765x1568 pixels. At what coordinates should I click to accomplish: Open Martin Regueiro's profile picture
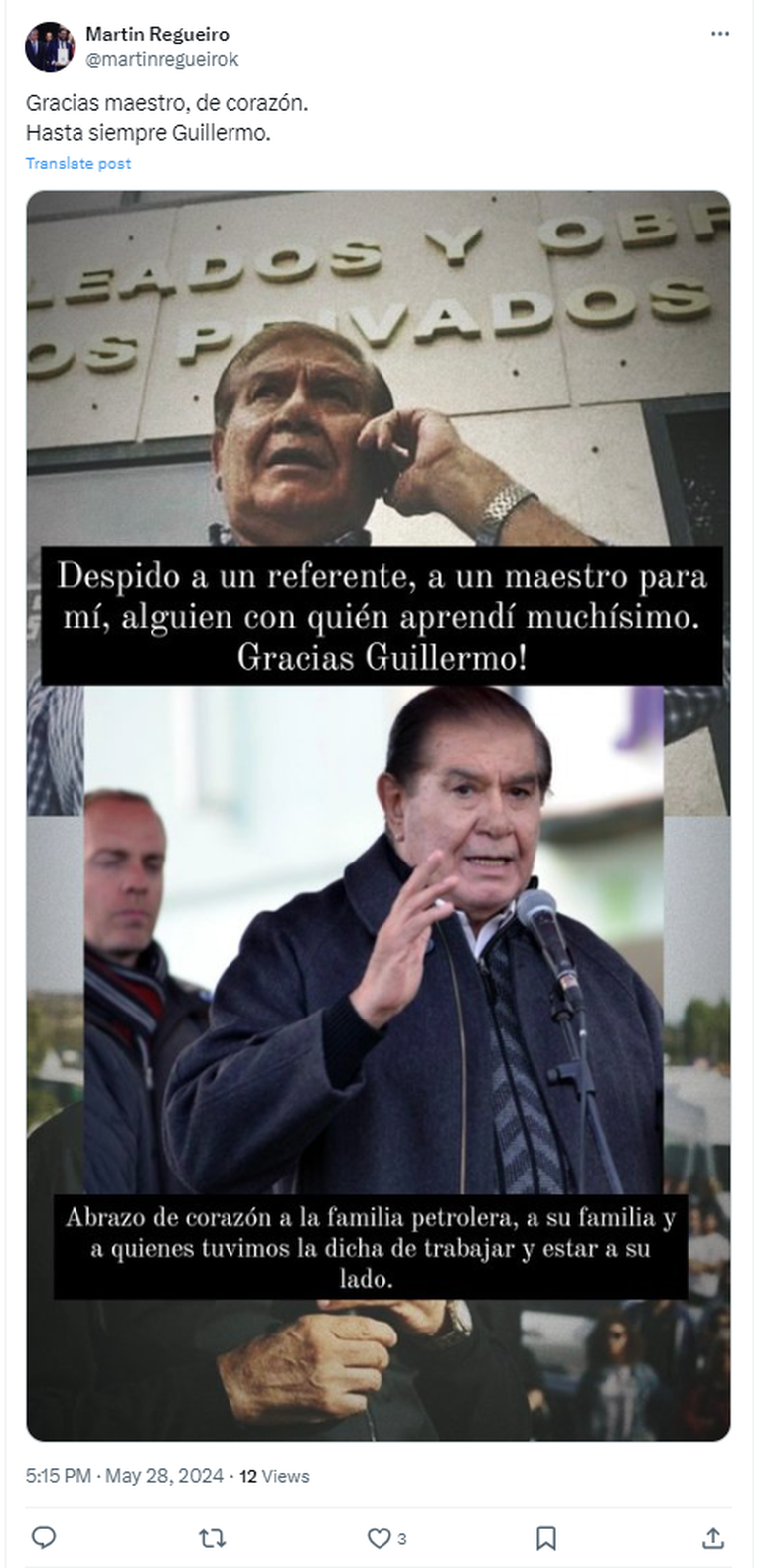click(49, 47)
